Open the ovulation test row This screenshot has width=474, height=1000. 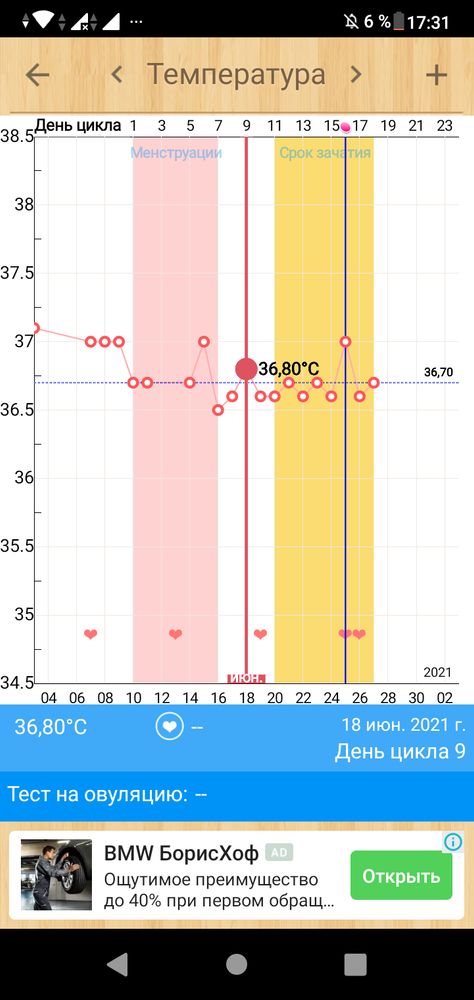coord(237,795)
